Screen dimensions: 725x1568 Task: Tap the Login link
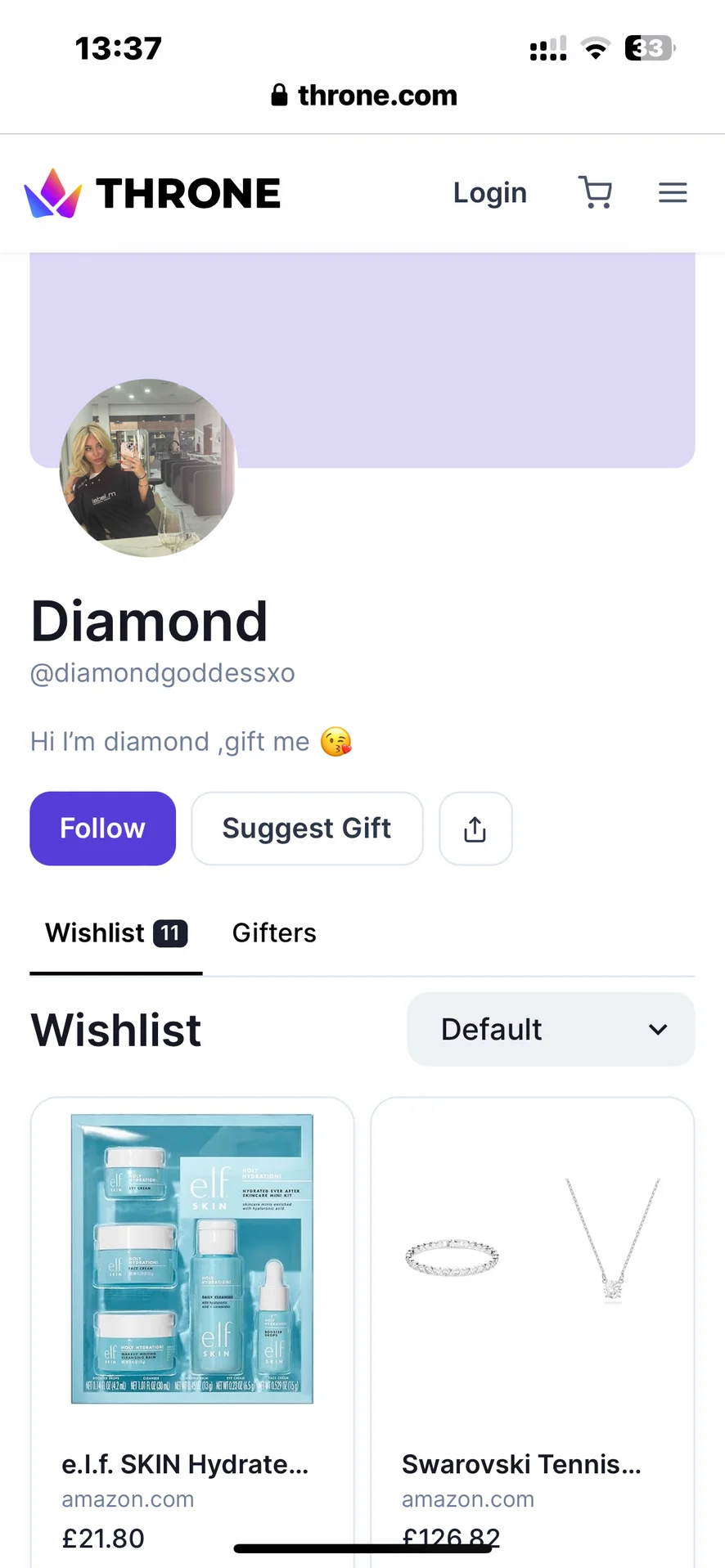pos(489,193)
